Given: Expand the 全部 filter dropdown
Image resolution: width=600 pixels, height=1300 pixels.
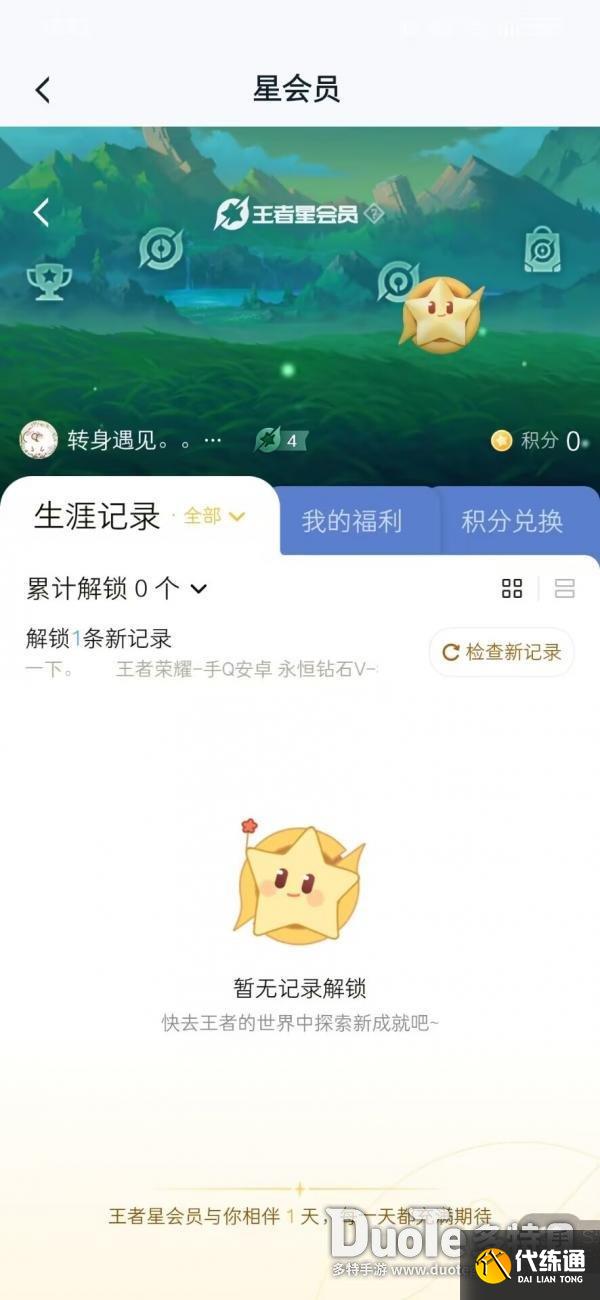Looking at the screenshot, I should [215, 516].
